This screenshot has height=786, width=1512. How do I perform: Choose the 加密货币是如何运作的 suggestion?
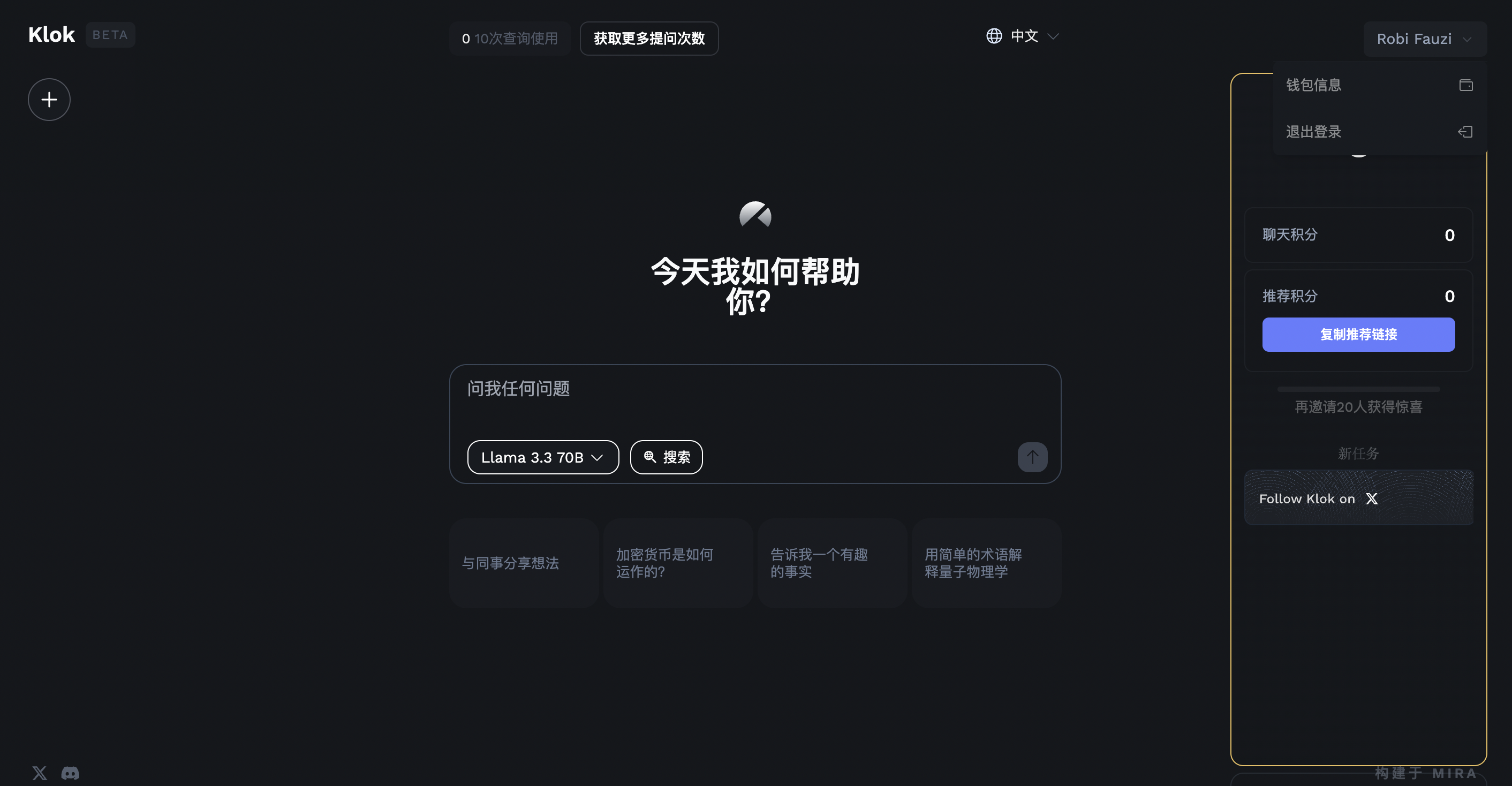pos(677,563)
